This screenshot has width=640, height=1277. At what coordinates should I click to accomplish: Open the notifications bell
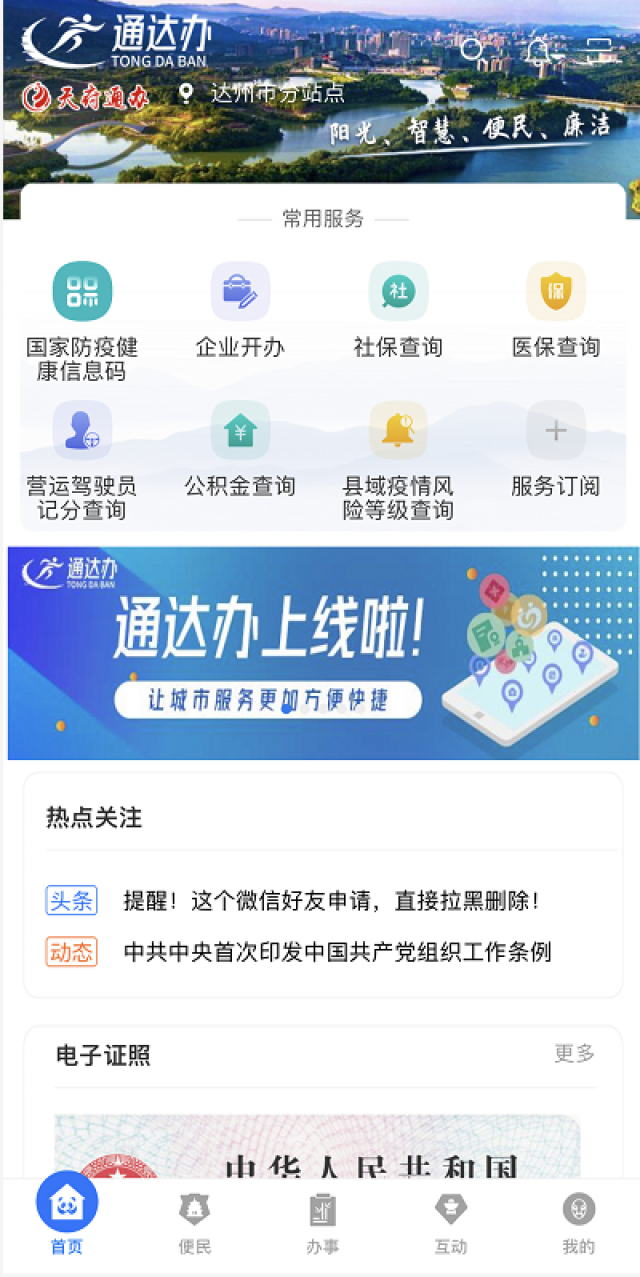539,50
